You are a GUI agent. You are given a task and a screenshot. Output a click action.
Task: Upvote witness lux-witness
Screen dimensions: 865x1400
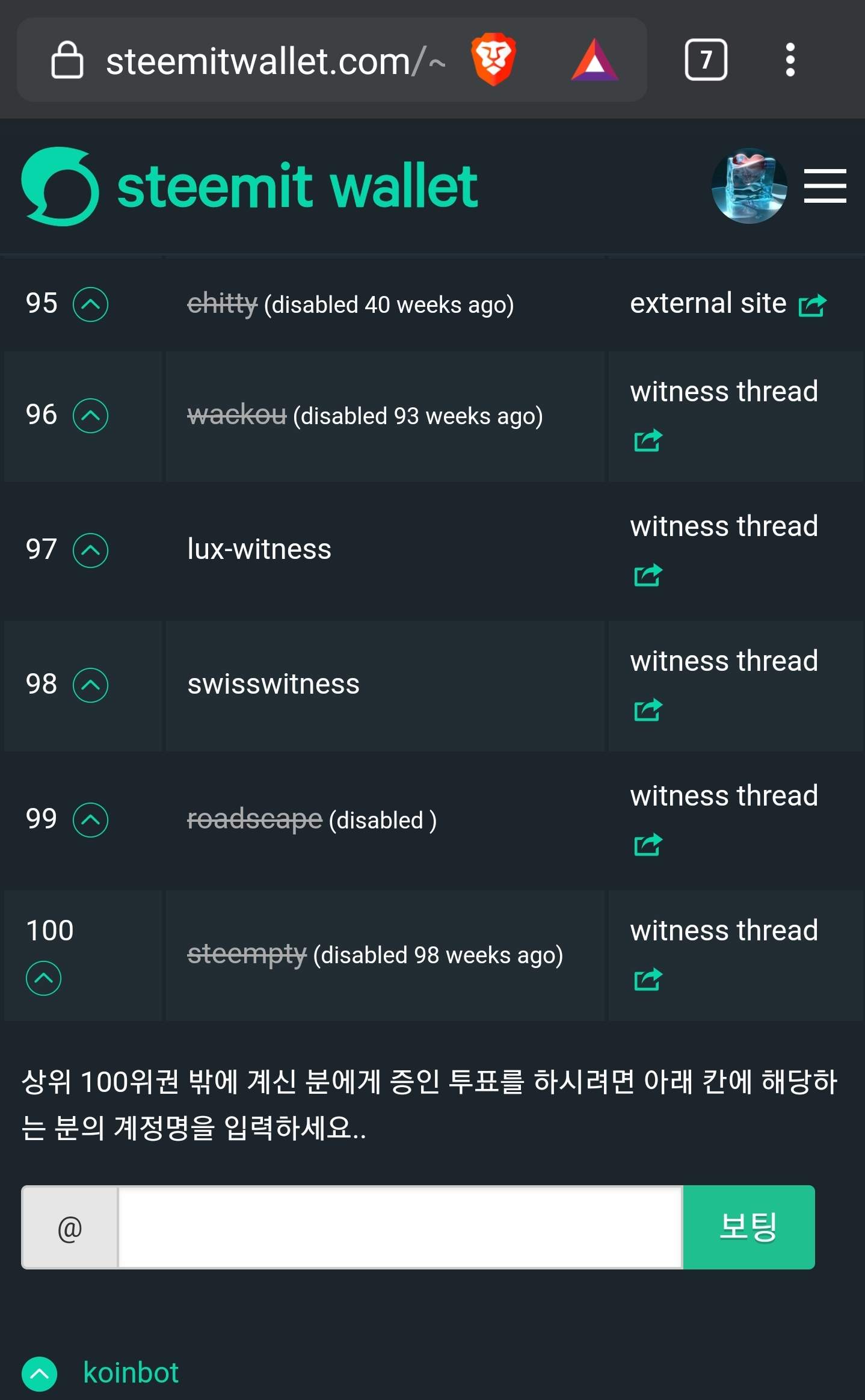(90, 550)
